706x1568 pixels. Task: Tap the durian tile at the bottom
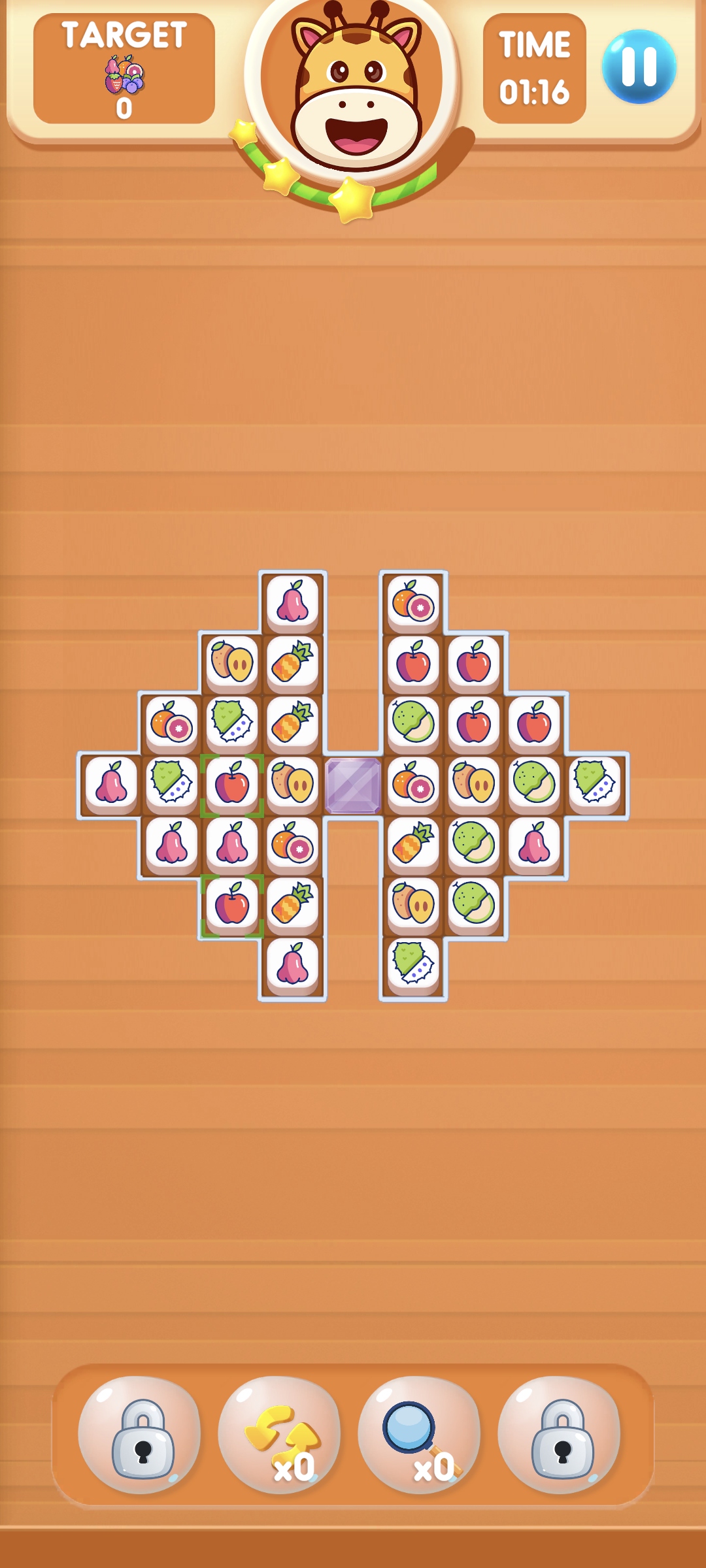(413, 964)
